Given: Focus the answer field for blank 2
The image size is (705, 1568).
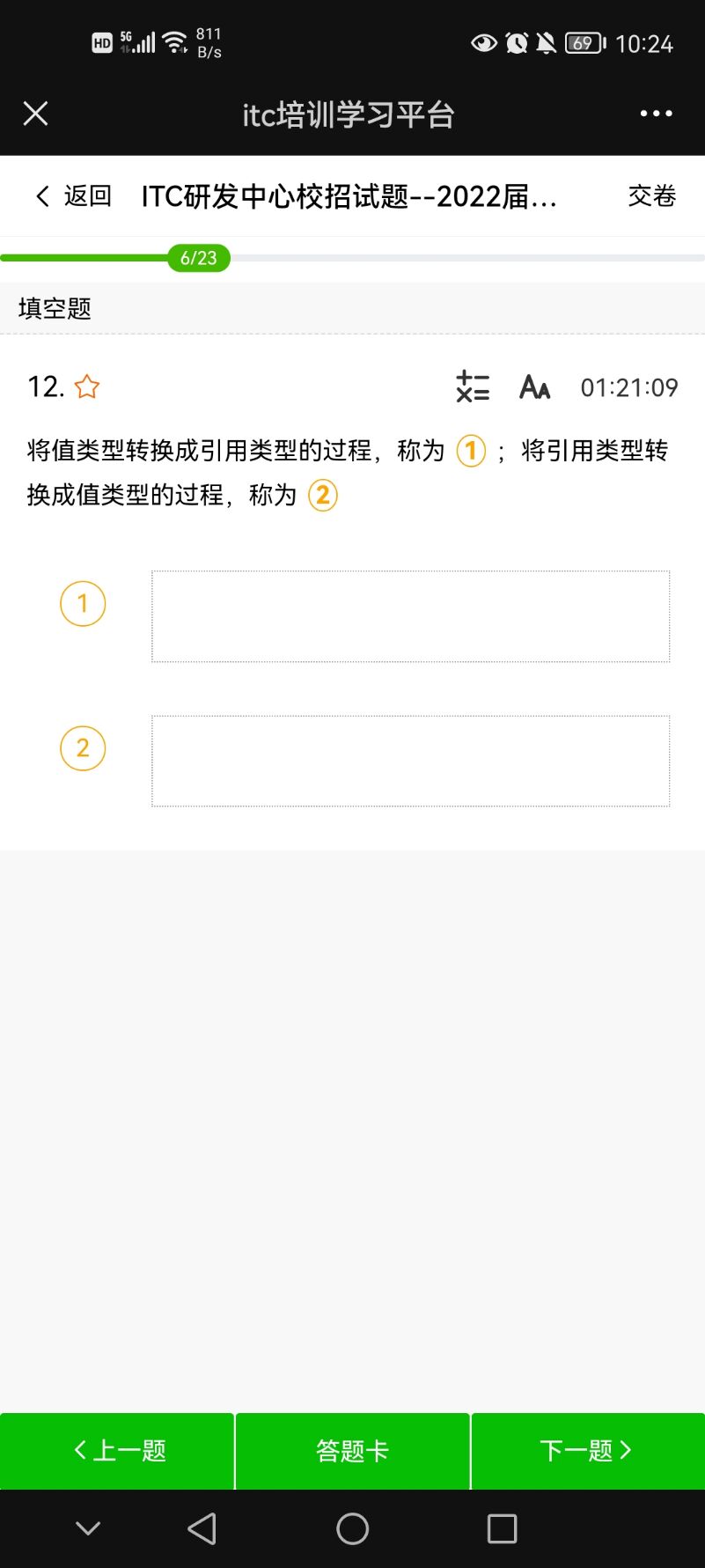Looking at the screenshot, I should coord(410,761).
